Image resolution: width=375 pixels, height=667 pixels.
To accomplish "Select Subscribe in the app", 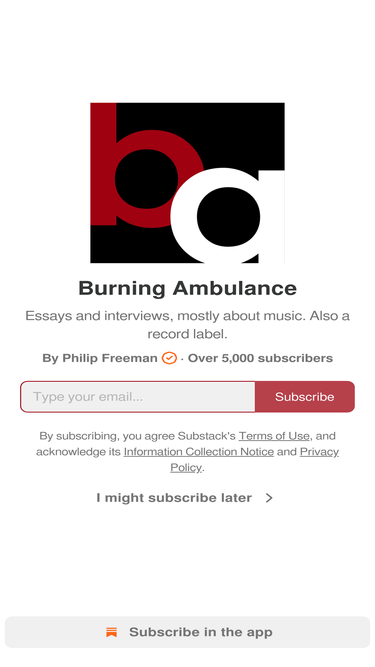I will pos(188,632).
